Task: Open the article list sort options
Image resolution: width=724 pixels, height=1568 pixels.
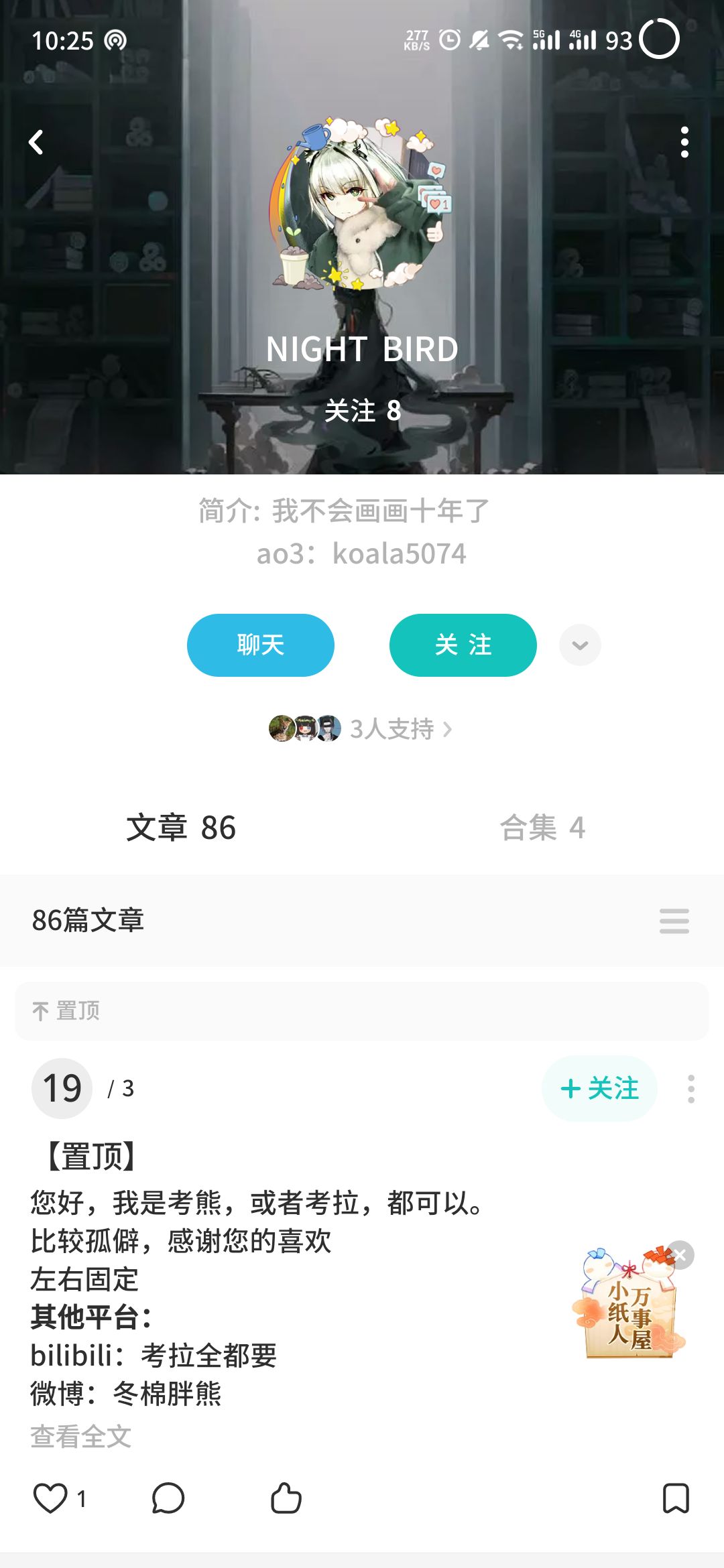Action: pyautogui.click(x=672, y=921)
